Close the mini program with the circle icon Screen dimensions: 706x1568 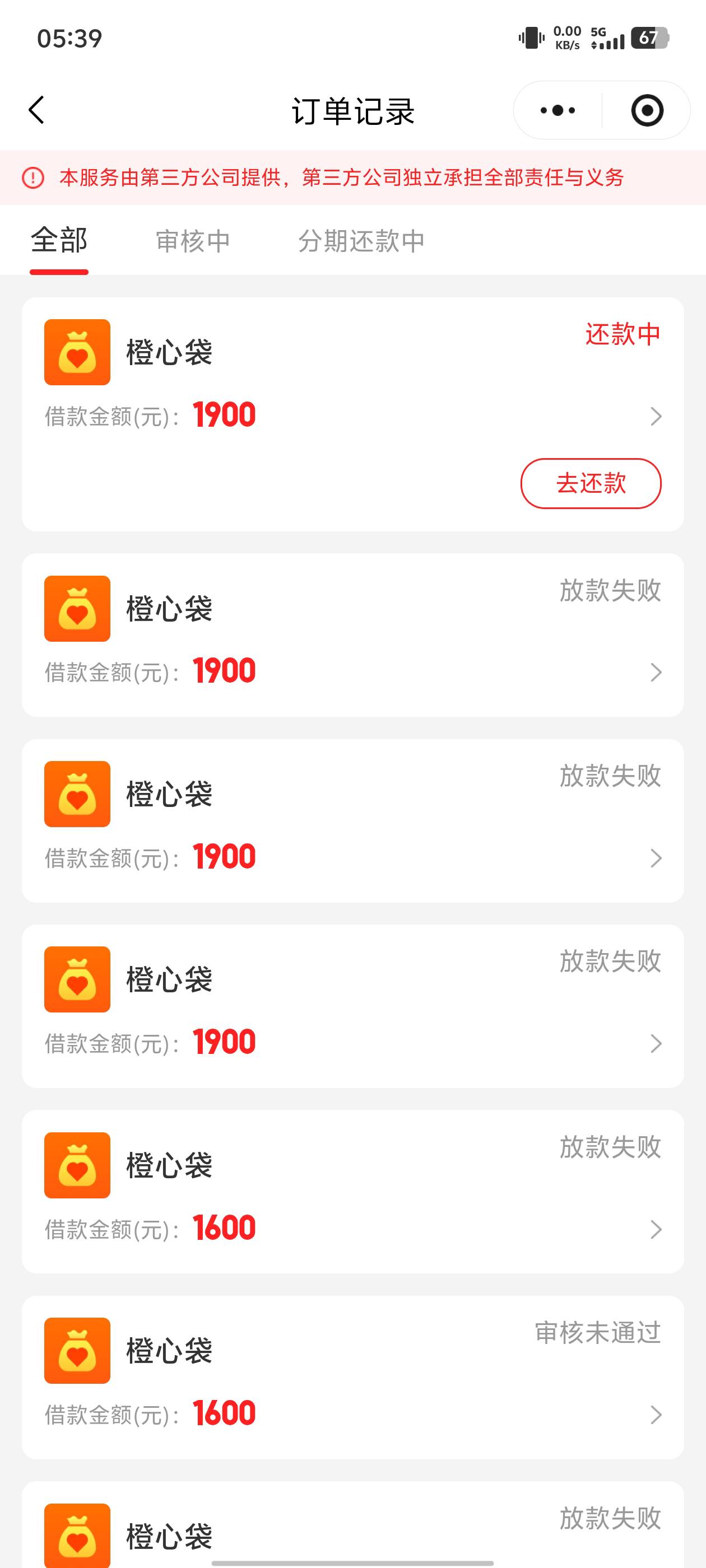click(646, 110)
